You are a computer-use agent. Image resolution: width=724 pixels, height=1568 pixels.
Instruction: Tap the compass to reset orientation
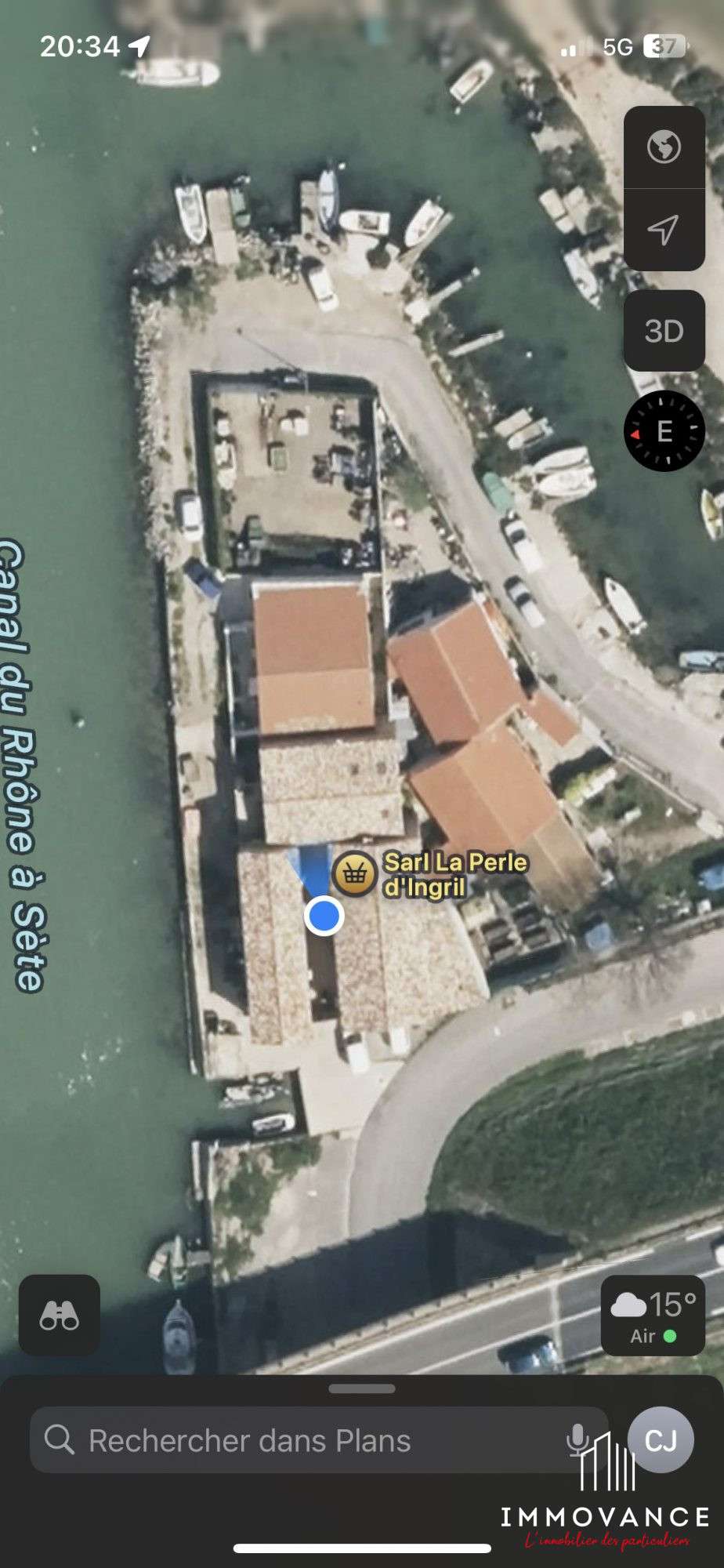point(664,431)
